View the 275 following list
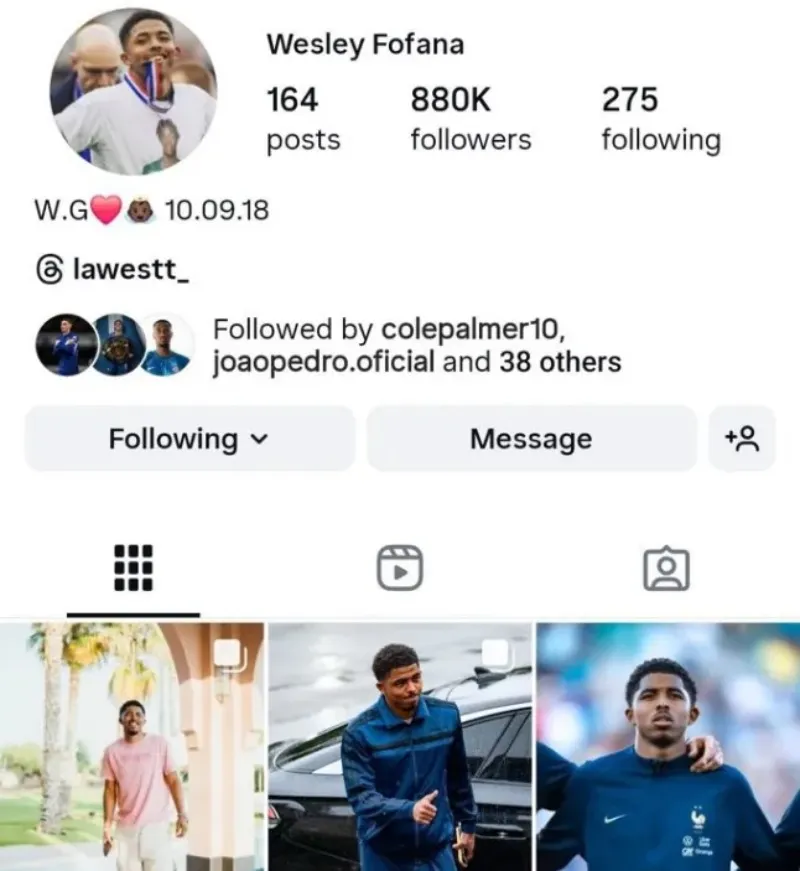This screenshot has width=800, height=871. click(660, 119)
